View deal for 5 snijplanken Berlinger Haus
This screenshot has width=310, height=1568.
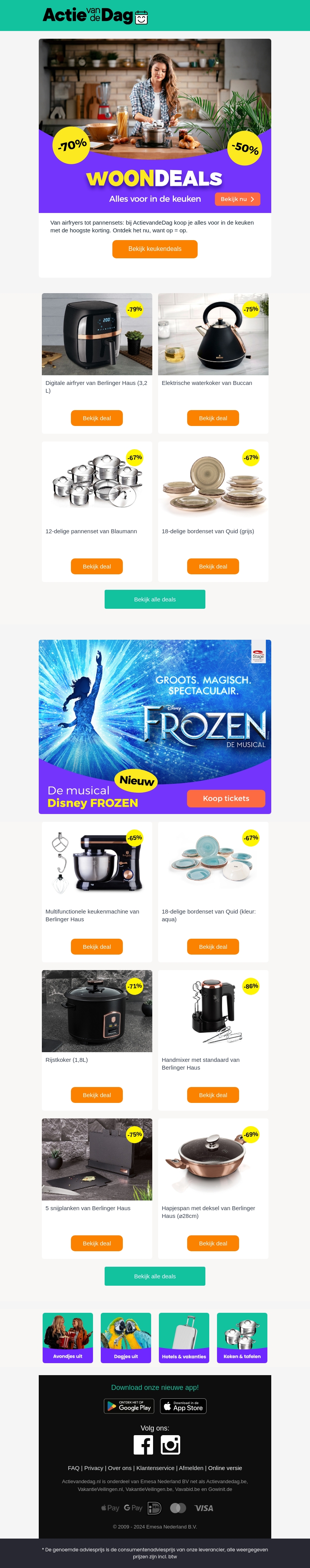[x=97, y=1243]
